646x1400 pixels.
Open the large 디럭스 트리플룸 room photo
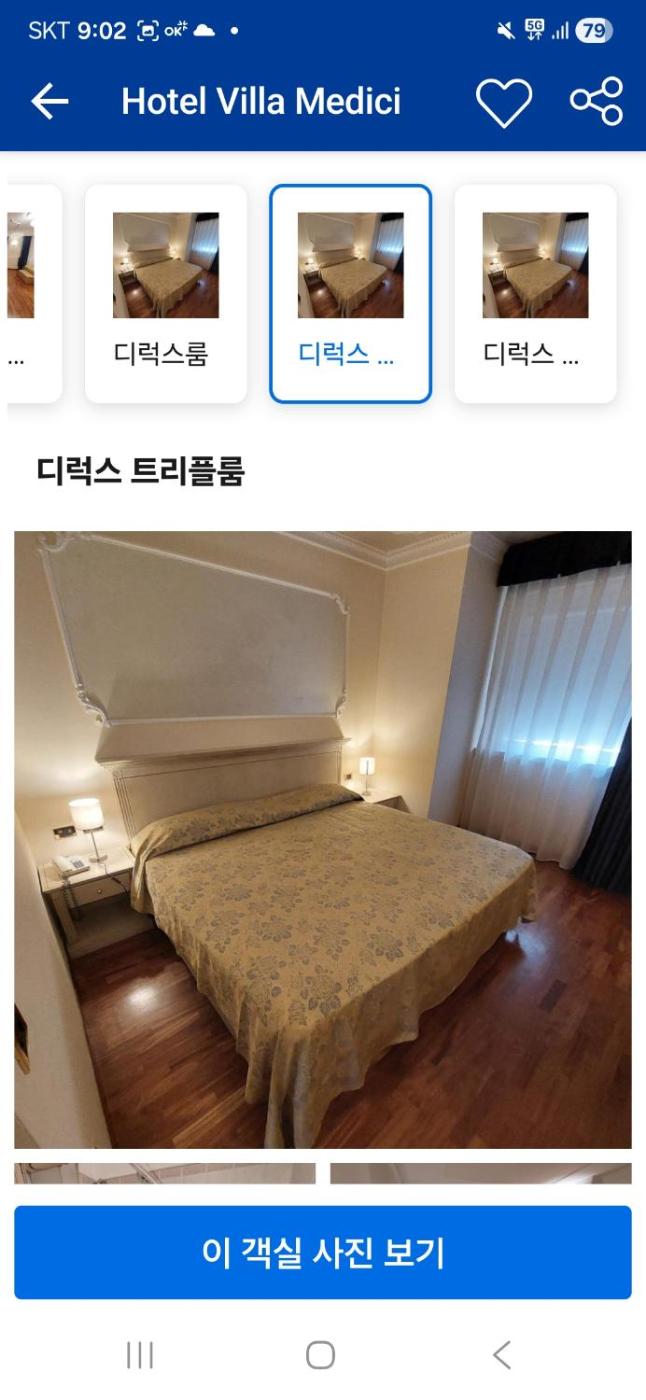click(x=322, y=840)
